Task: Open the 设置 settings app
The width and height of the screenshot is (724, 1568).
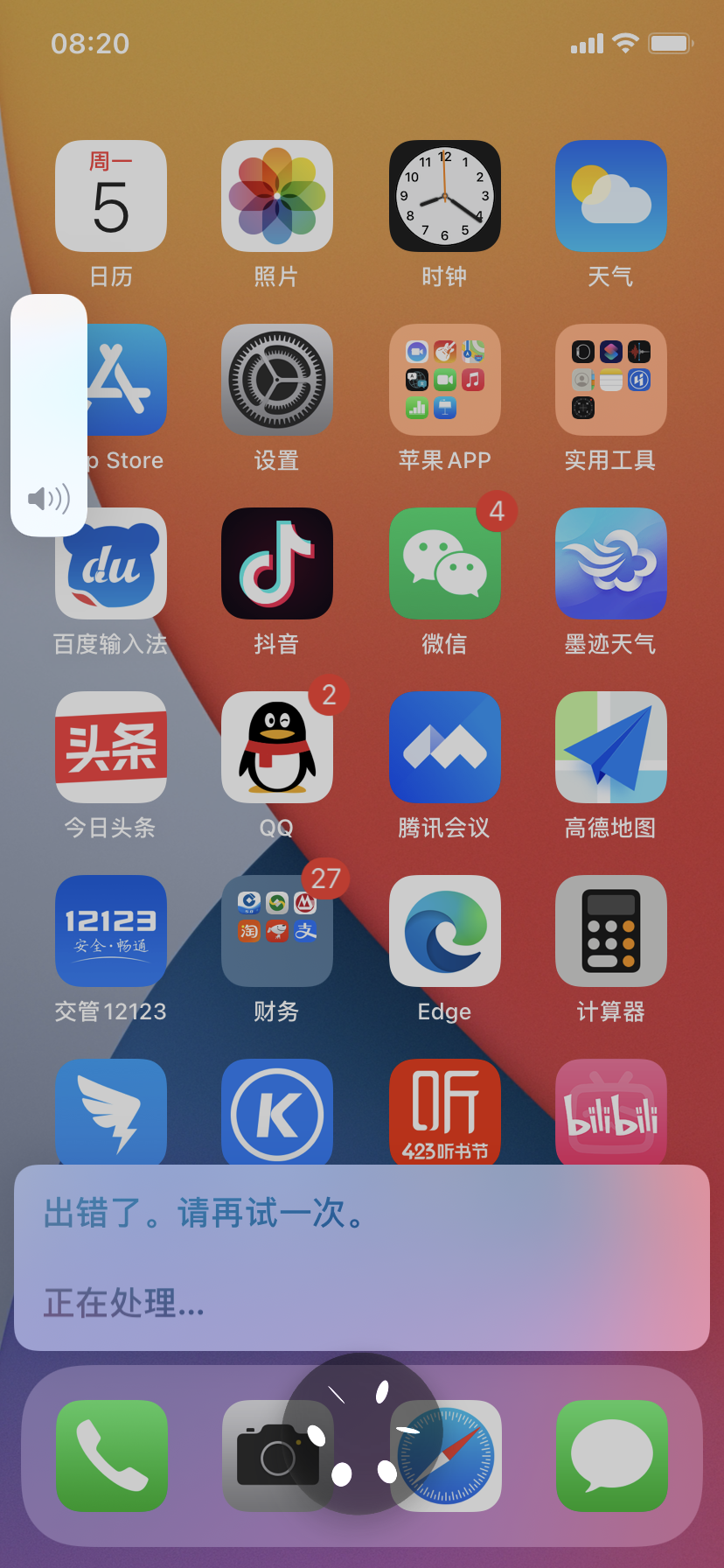Action: click(x=277, y=380)
